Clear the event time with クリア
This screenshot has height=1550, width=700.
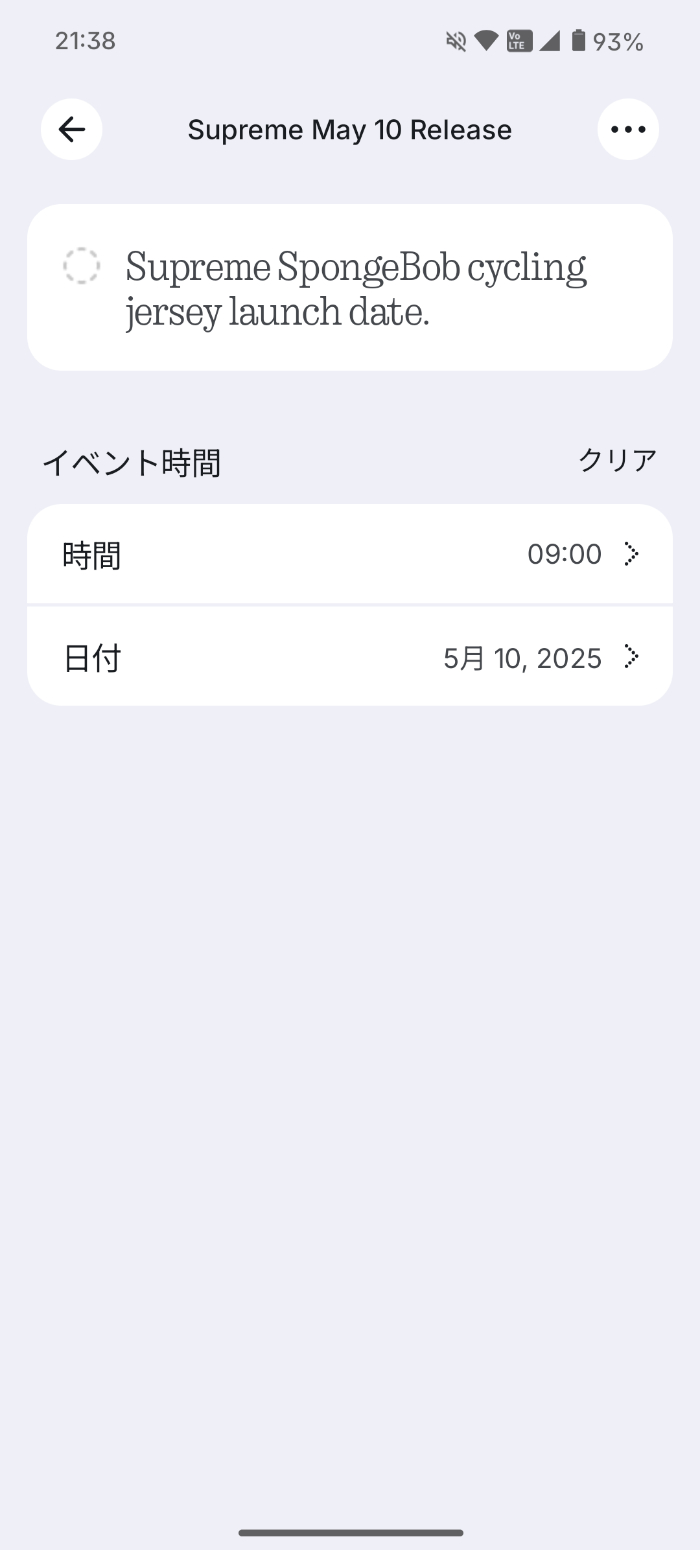tap(617, 460)
